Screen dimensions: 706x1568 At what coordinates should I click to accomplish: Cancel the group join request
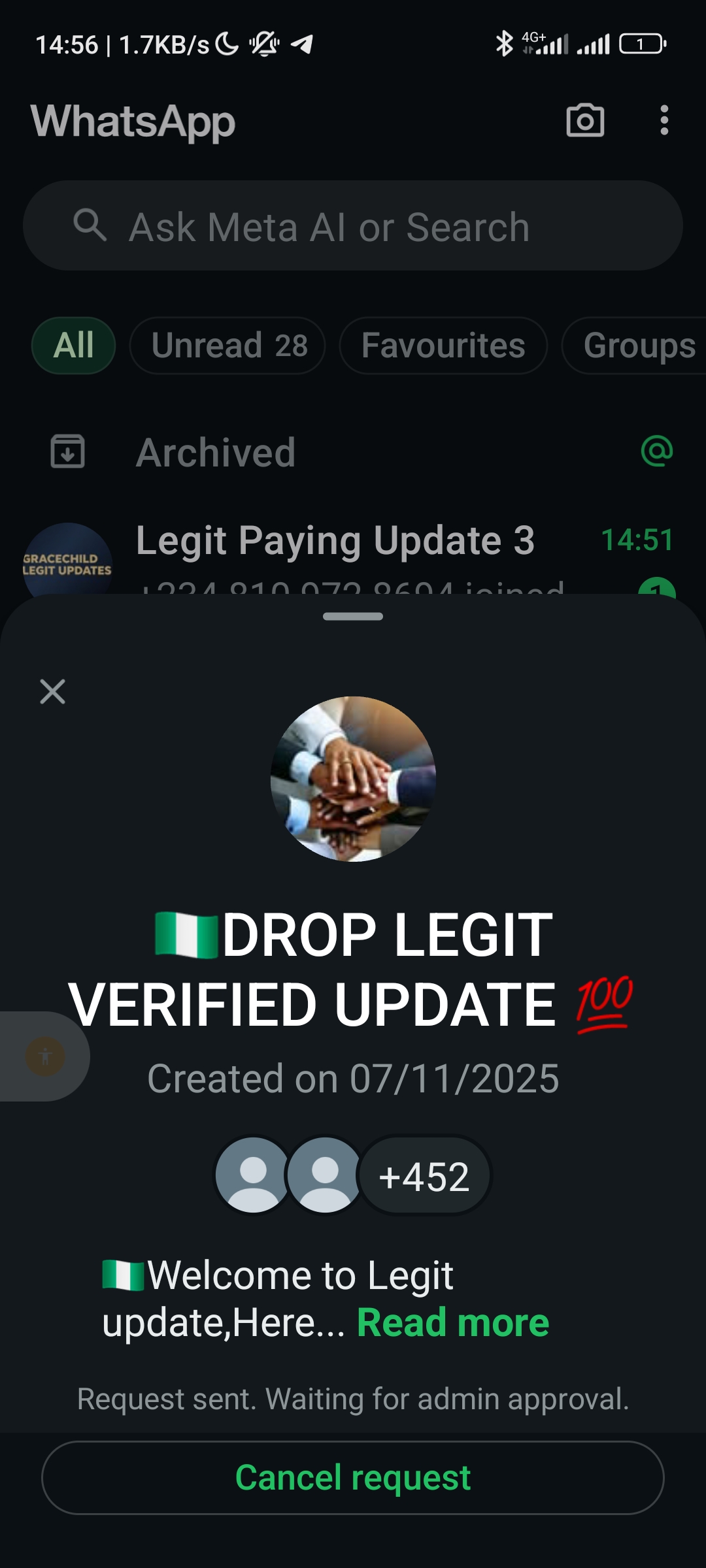(353, 1478)
